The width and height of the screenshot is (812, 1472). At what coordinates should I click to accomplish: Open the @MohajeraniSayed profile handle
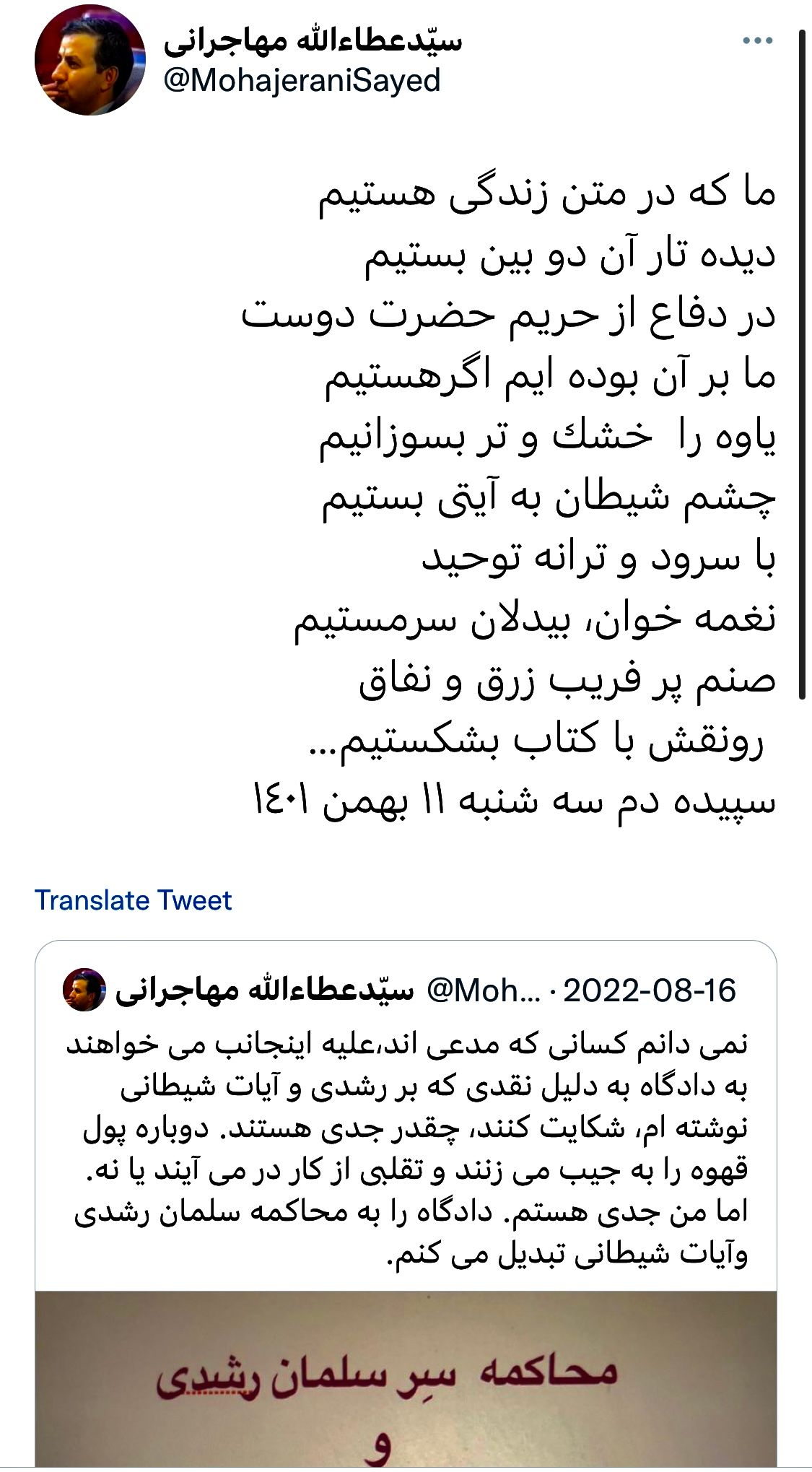(x=302, y=81)
